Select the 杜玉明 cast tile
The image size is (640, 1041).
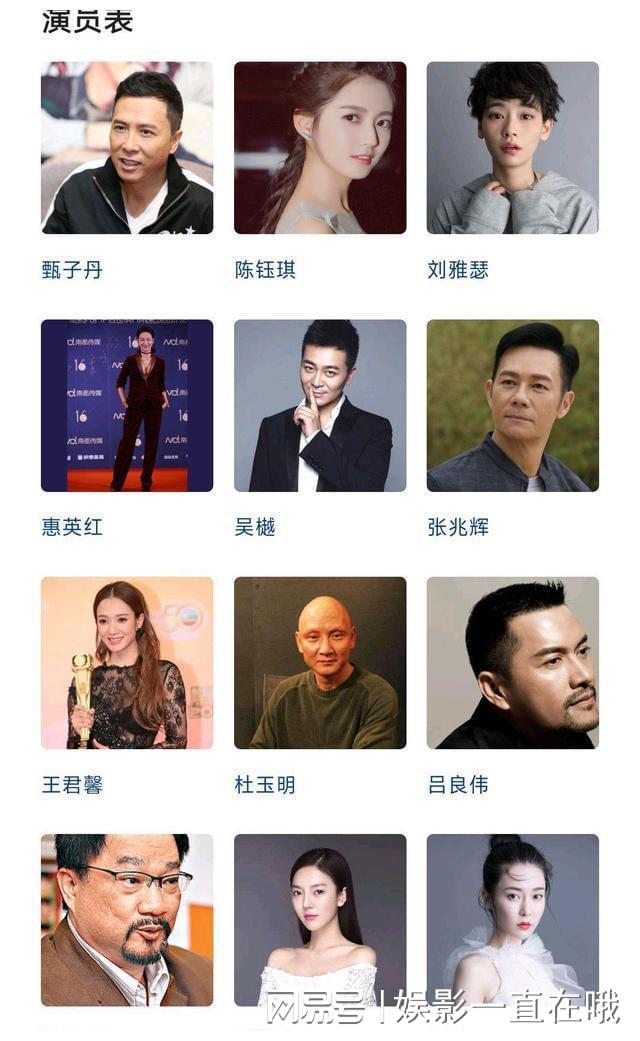[320, 662]
